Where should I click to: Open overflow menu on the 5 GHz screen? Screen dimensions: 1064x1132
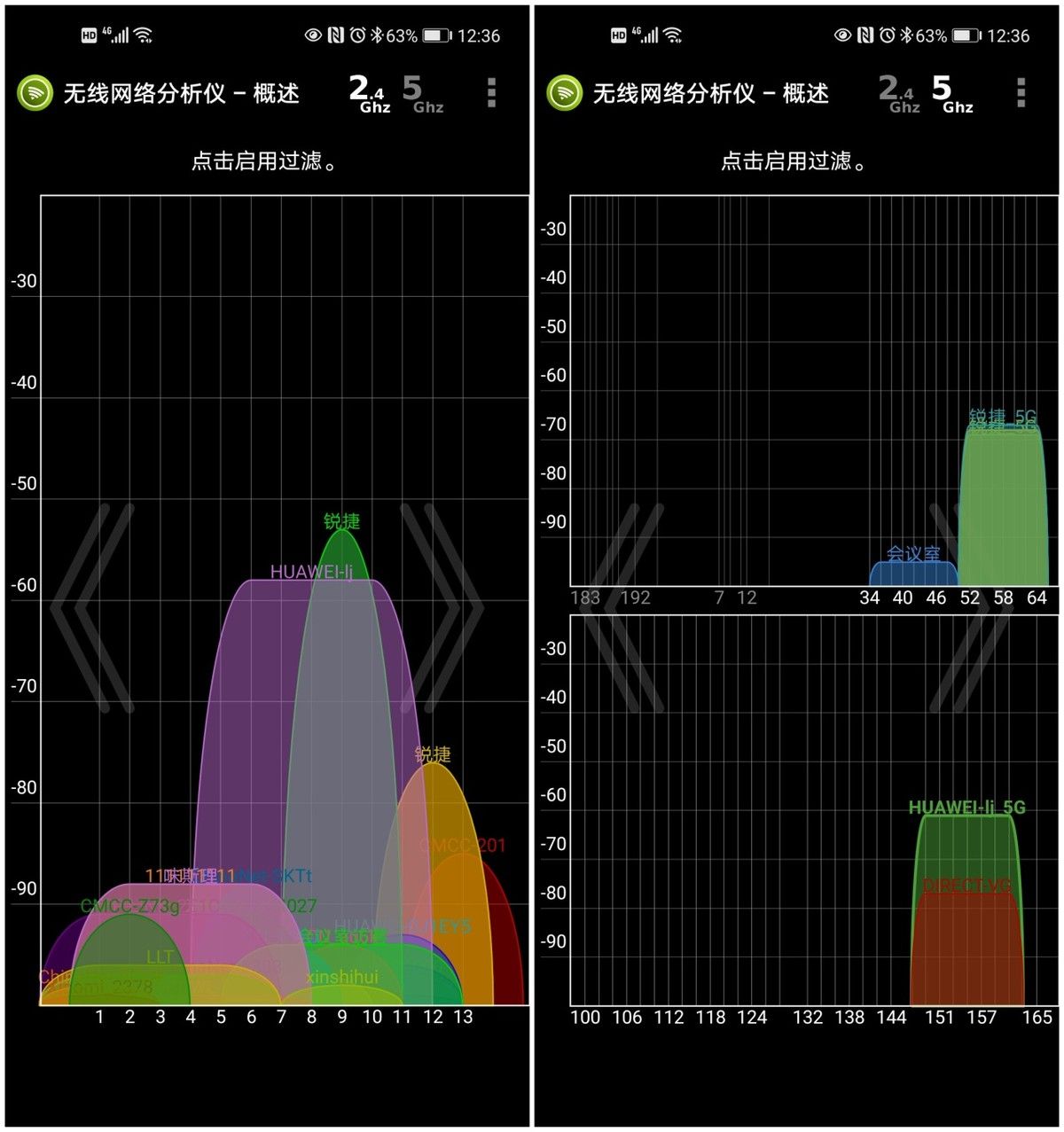click(1021, 93)
